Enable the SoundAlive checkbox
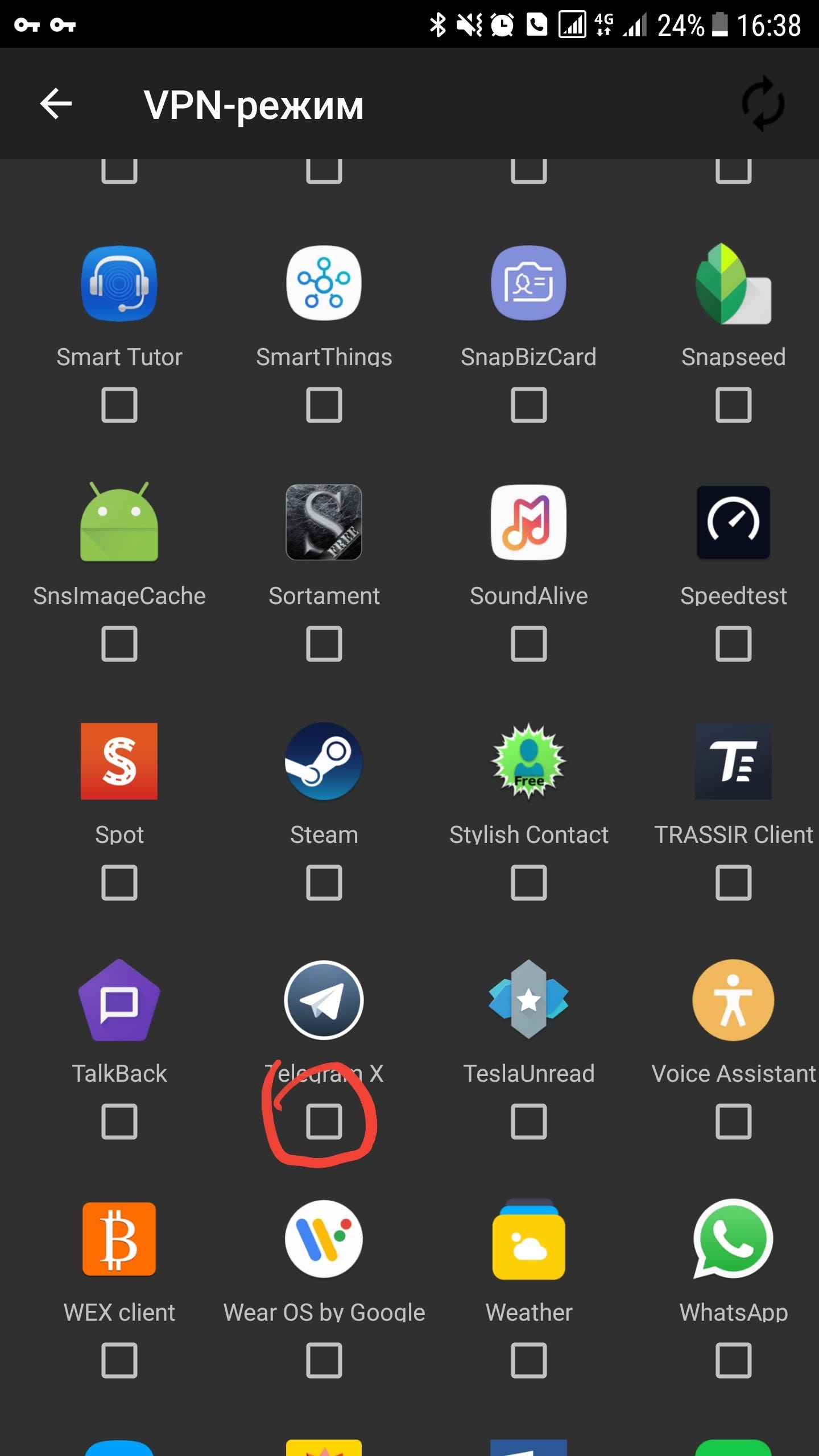The width and height of the screenshot is (819, 1456). click(x=529, y=644)
